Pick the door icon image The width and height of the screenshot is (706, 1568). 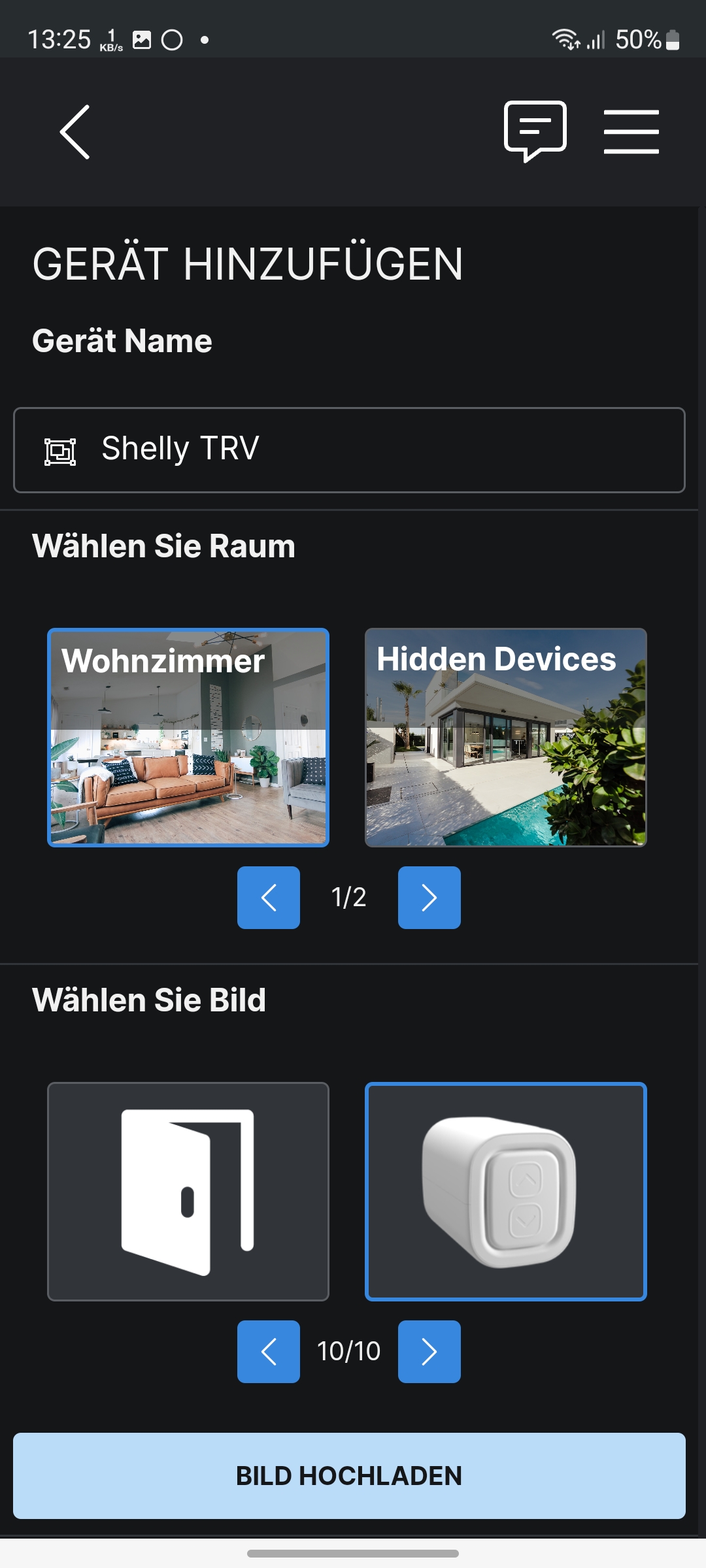pyautogui.click(x=188, y=1192)
